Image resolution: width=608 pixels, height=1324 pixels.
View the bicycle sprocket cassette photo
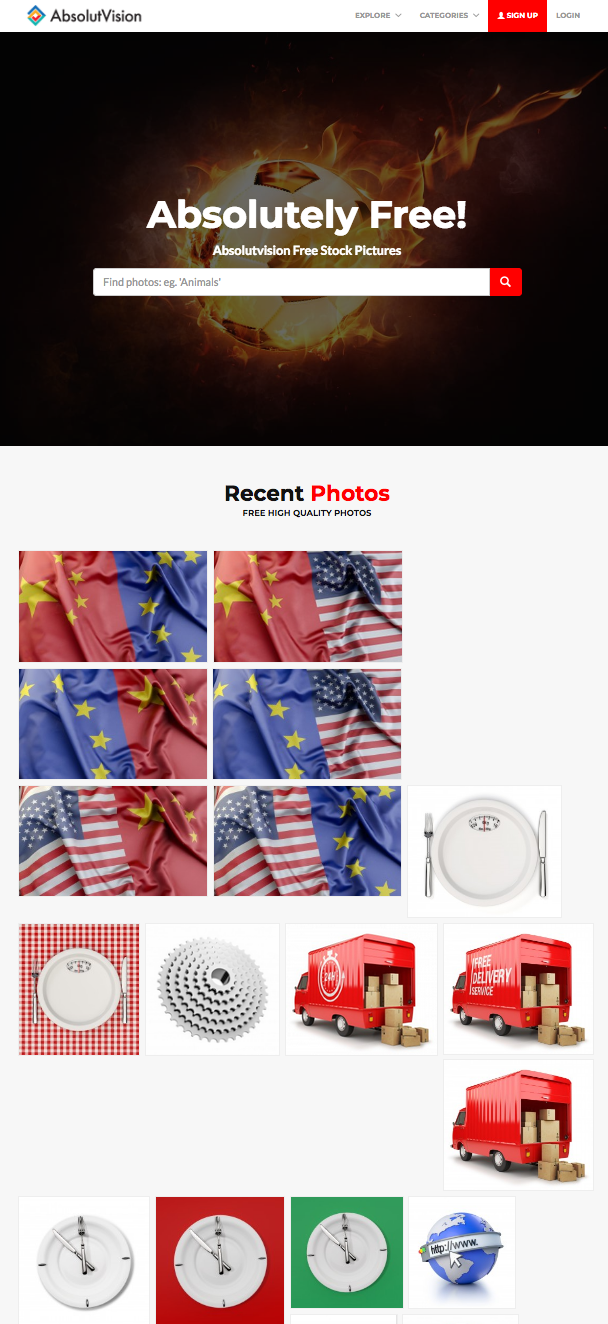[x=212, y=989]
